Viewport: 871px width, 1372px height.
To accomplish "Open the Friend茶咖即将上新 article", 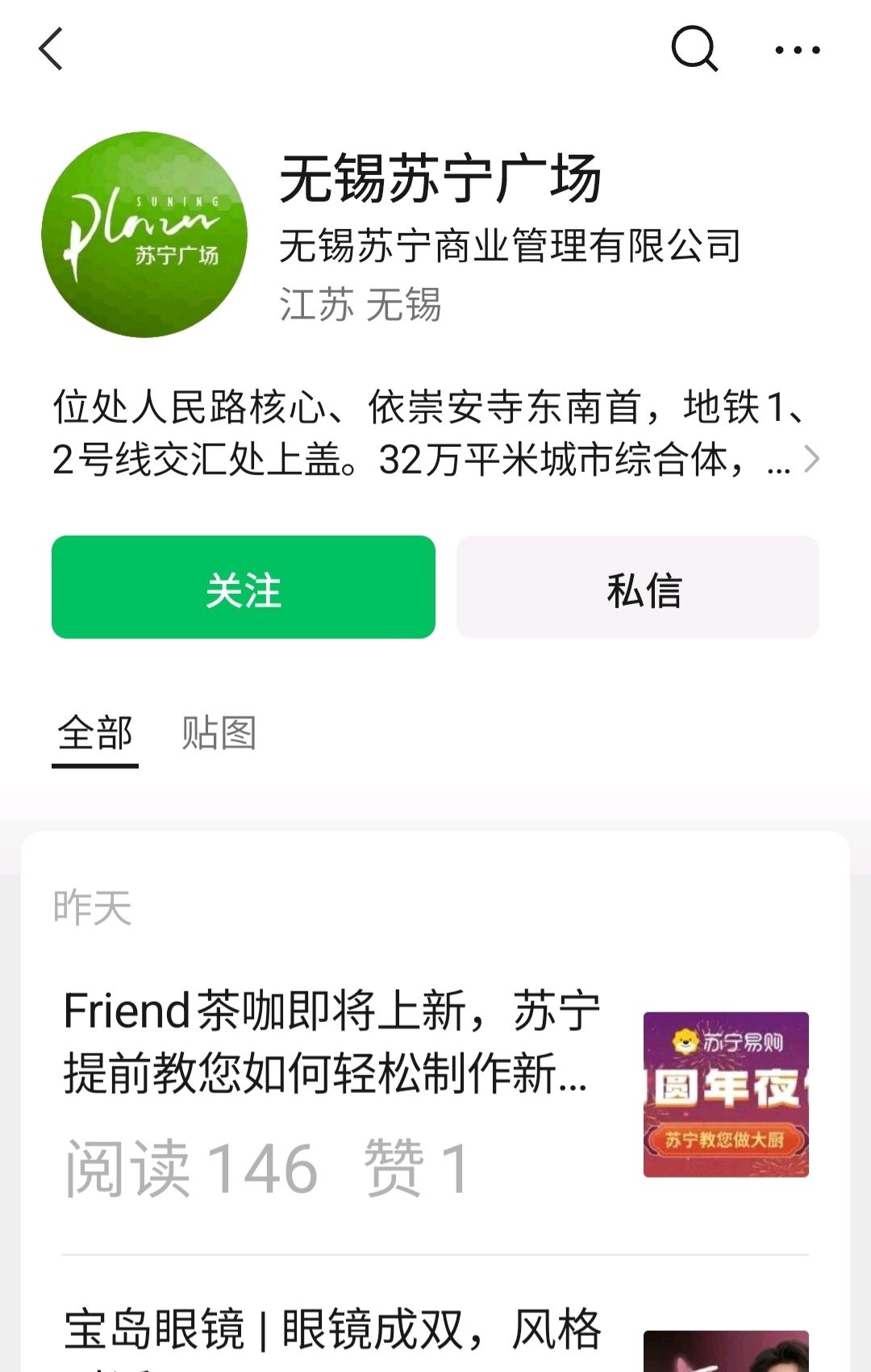I will pyautogui.click(x=331, y=1042).
